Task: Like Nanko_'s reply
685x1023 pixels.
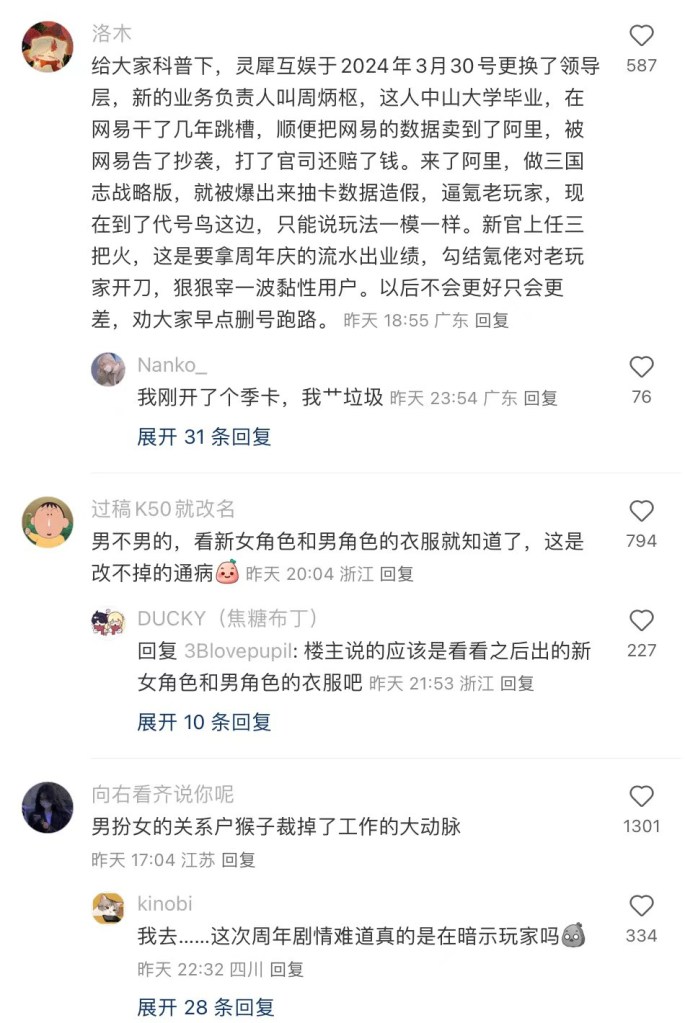Action: click(641, 367)
